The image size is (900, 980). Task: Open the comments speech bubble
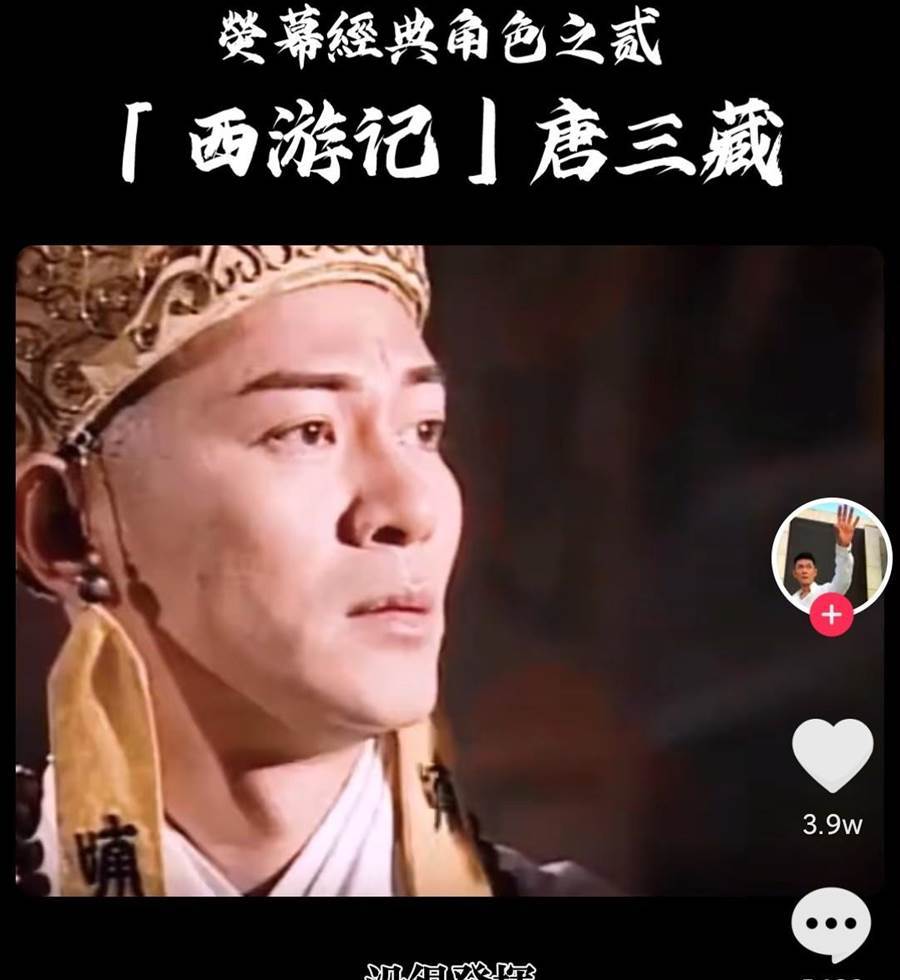point(832,925)
